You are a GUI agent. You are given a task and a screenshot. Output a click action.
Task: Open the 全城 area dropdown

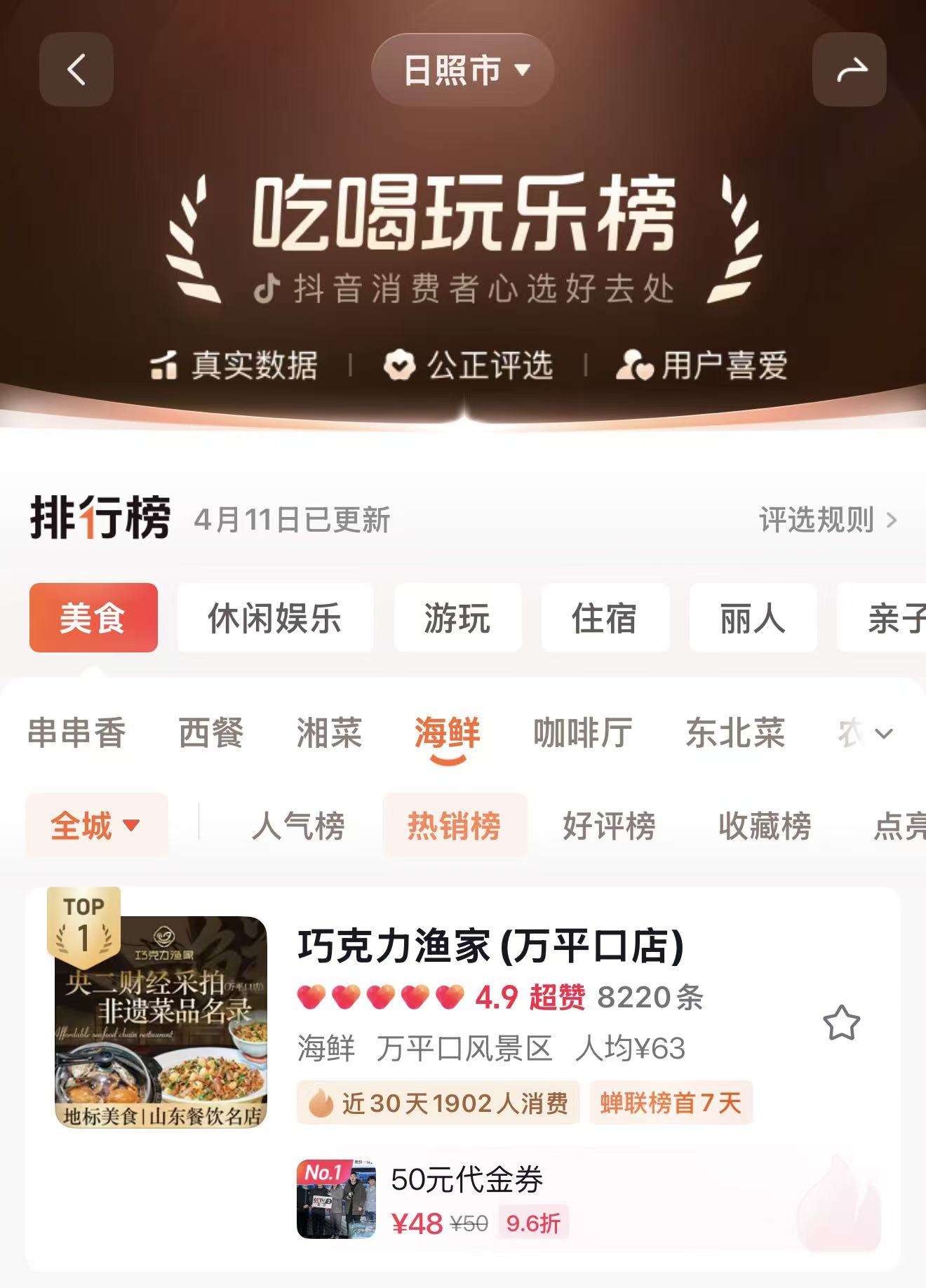pyautogui.click(x=96, y=825)
